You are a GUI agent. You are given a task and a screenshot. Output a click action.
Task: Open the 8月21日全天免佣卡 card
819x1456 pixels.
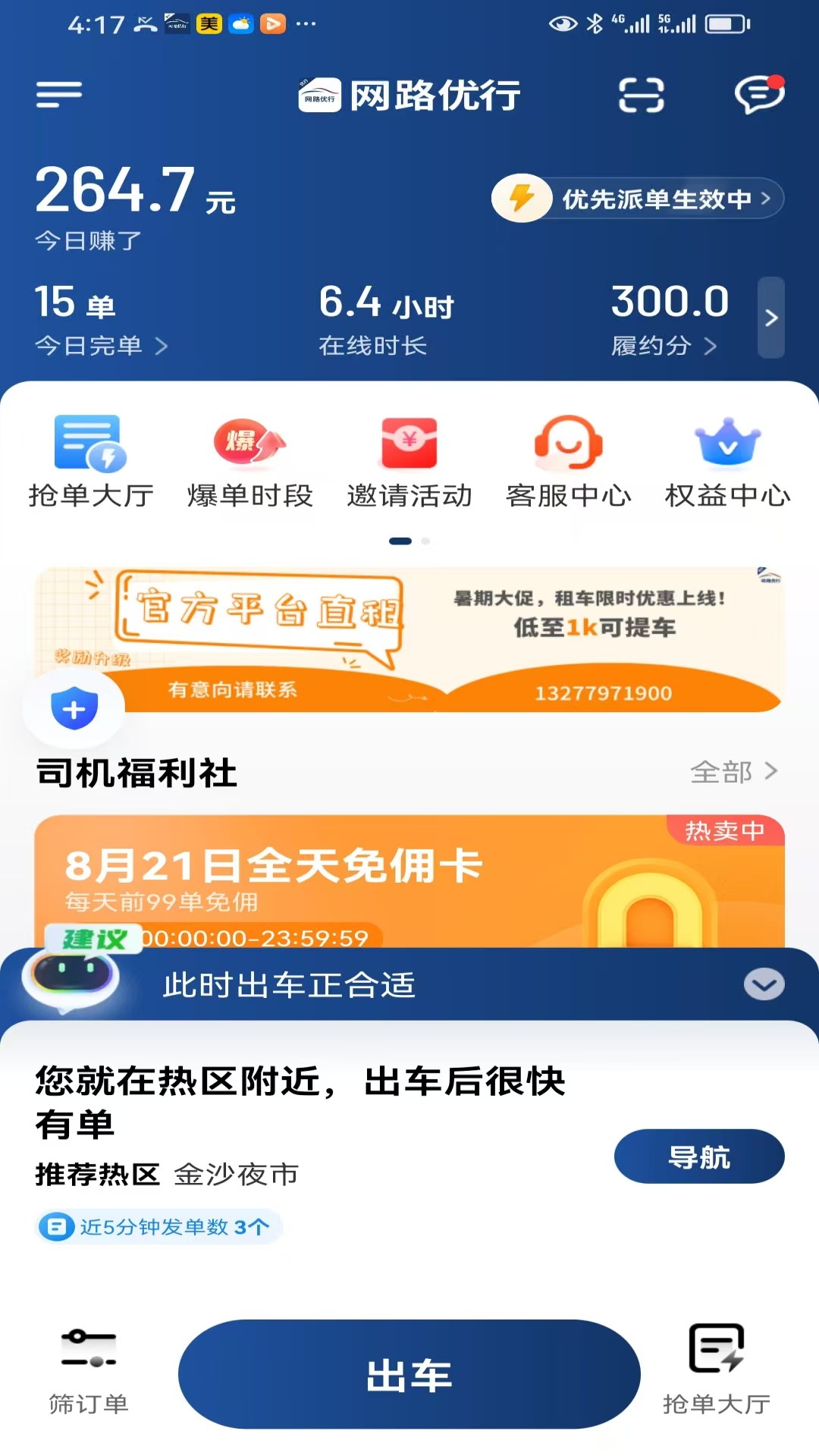pos(409,880)
